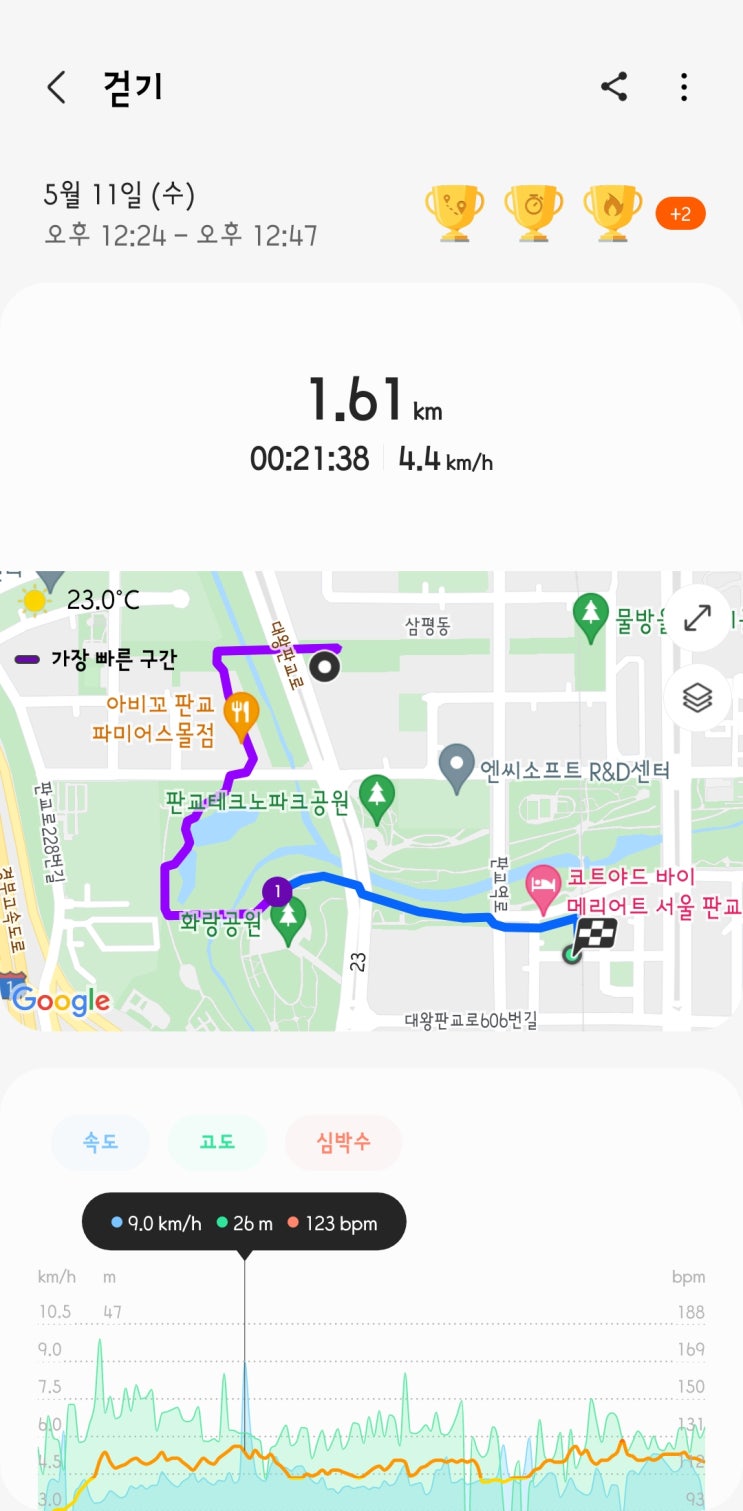Open the more options menu
This screenshot has width=743, height=1511.
click(x=684, y=87)
